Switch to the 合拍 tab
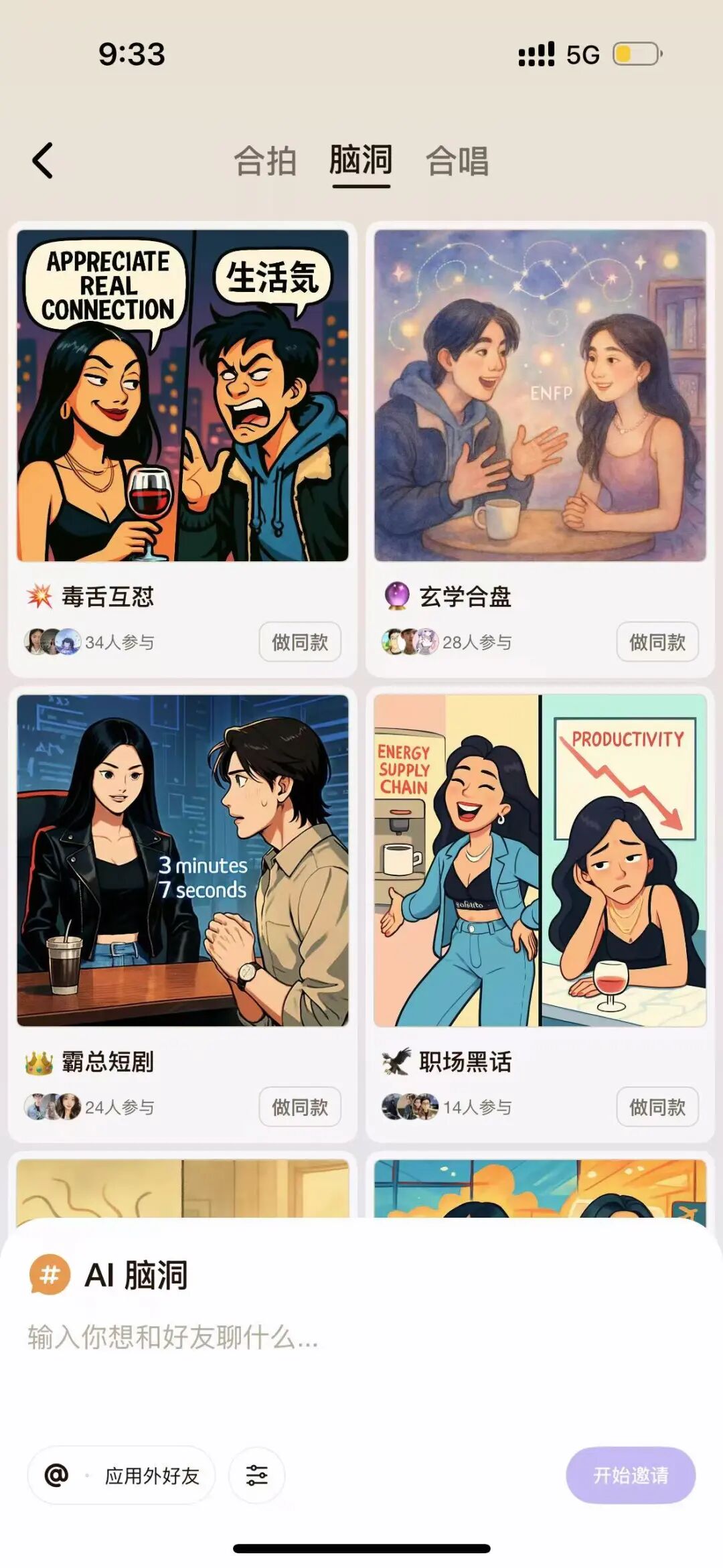This screenshot has width=723, height=1568. (265, 161)
